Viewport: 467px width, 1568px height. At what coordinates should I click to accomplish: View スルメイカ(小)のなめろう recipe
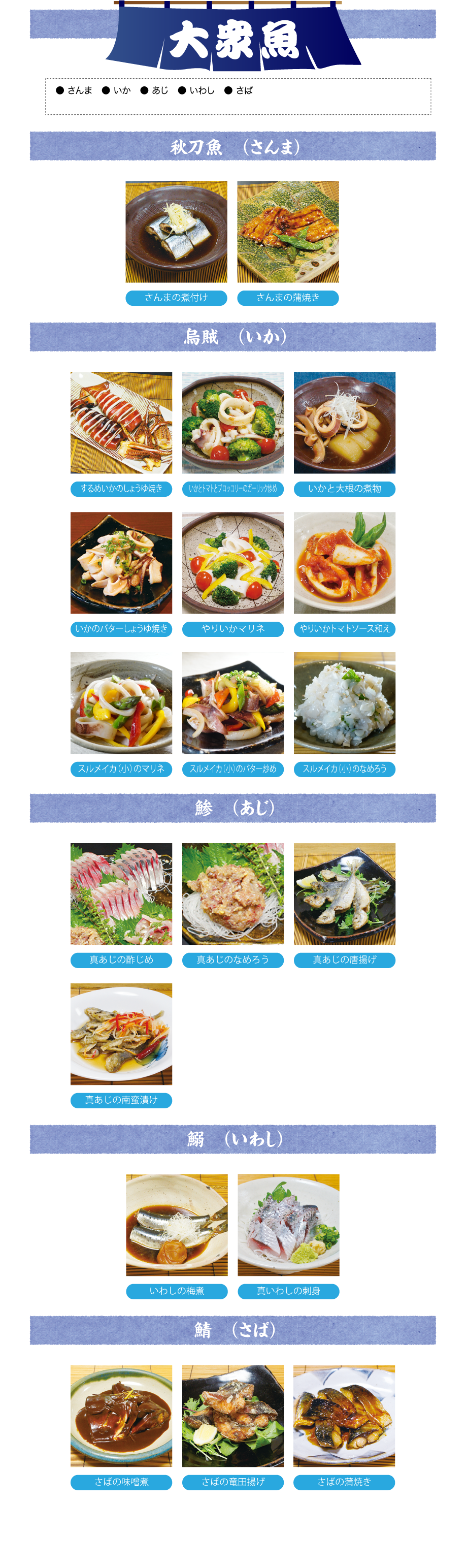tap(344, 770)
